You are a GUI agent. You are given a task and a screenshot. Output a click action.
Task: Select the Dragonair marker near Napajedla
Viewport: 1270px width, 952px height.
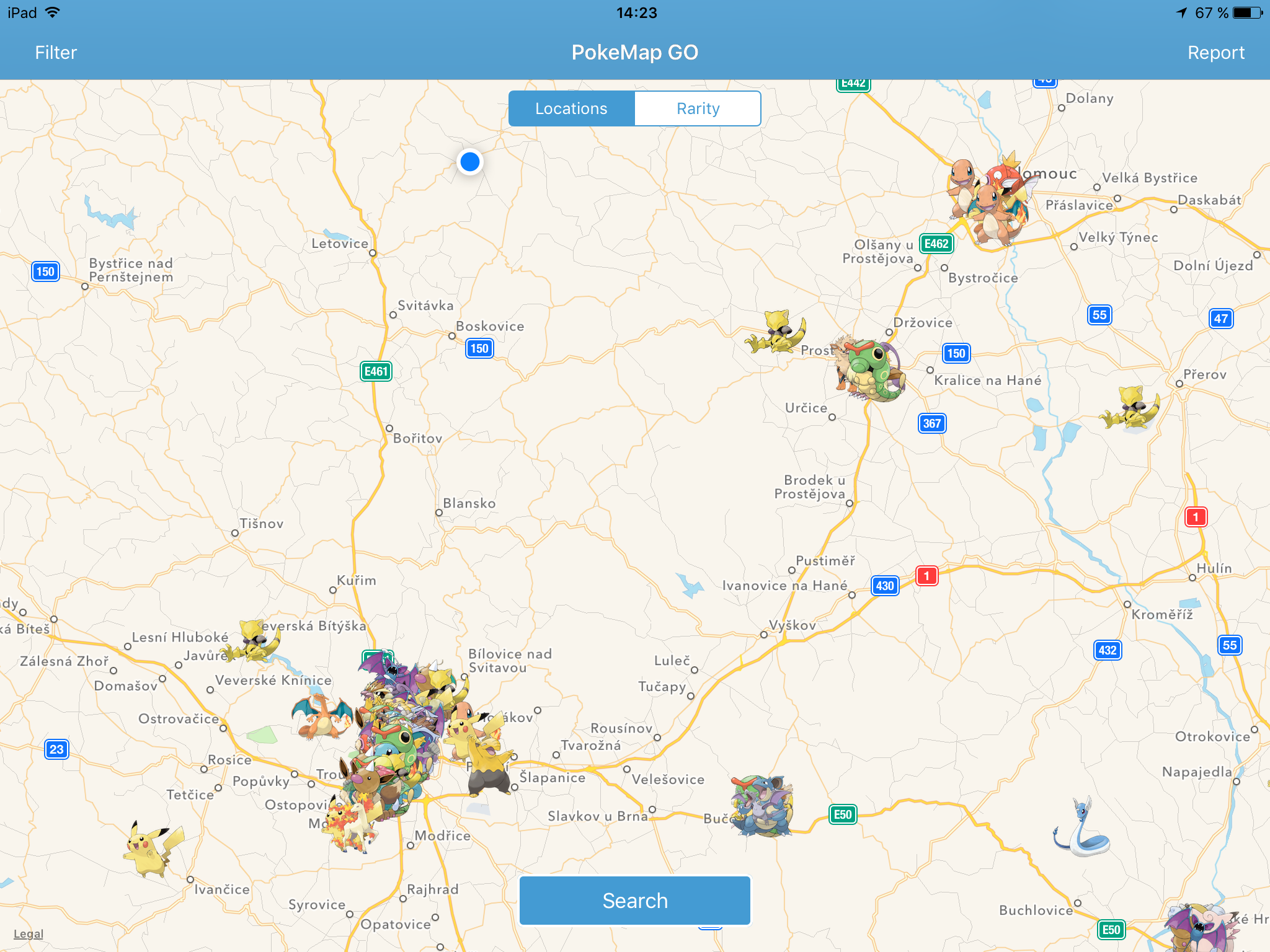point(1081,829)
